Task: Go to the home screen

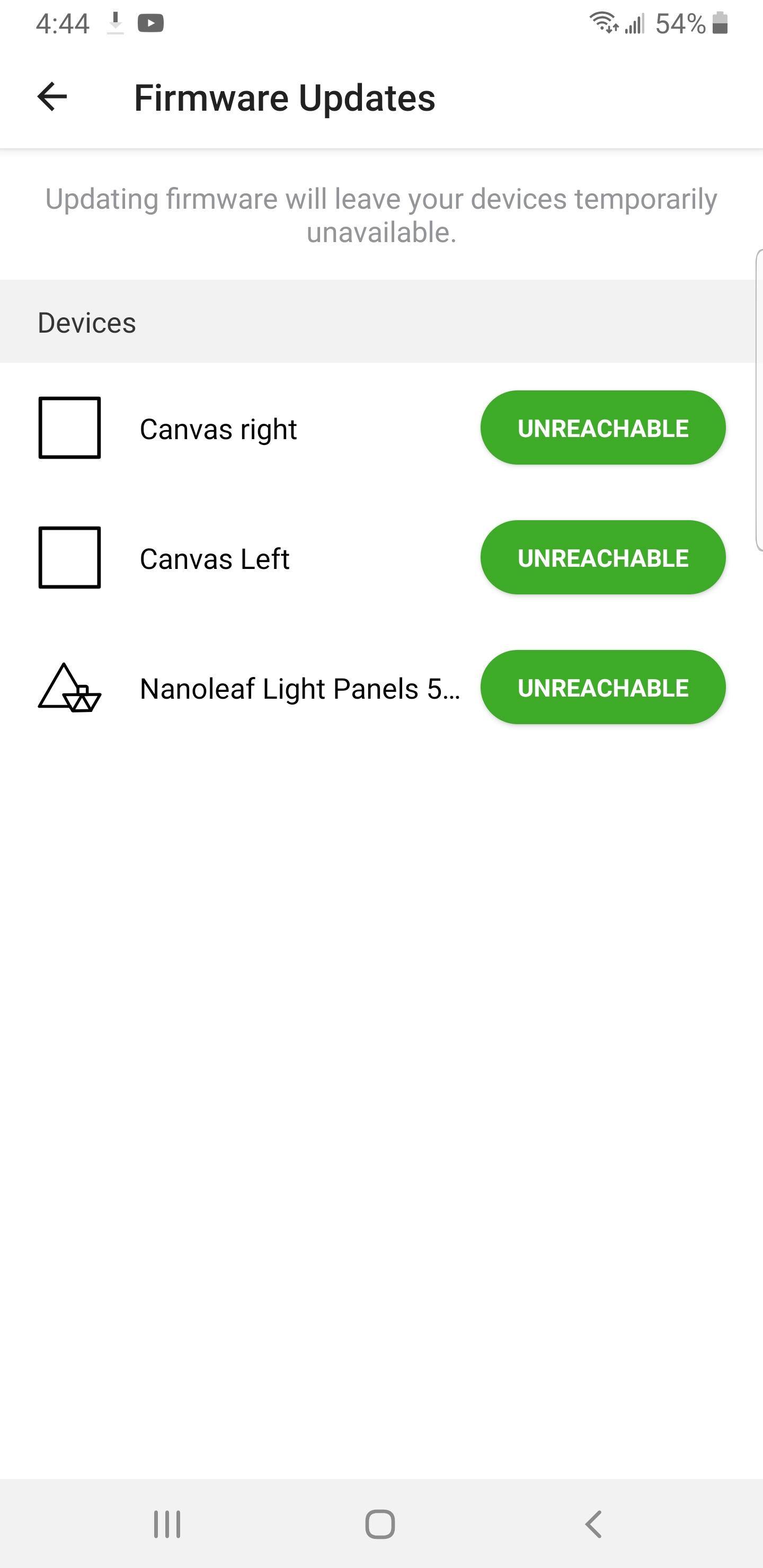Action: tap(380, 1524)
